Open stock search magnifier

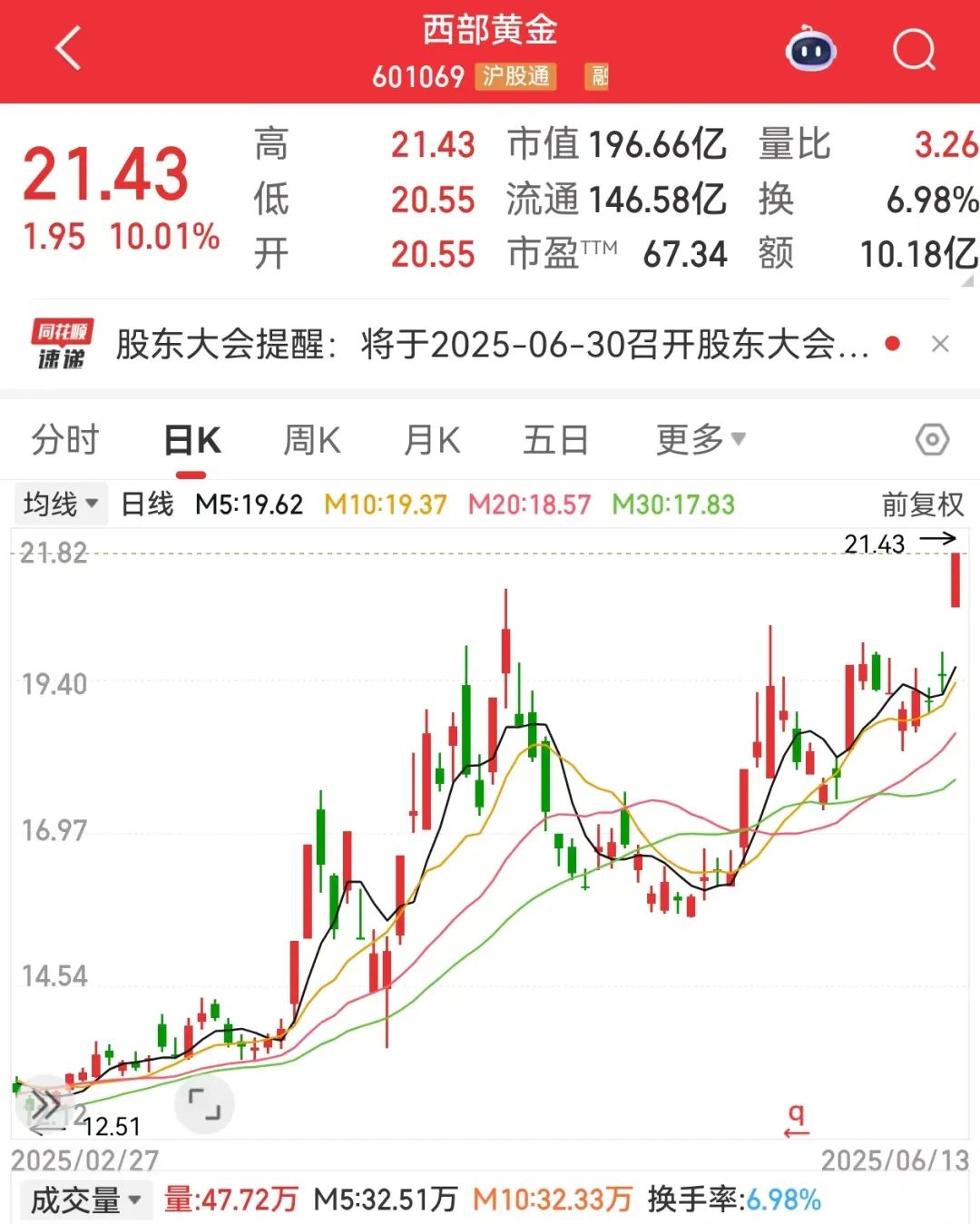pos(913,50)
